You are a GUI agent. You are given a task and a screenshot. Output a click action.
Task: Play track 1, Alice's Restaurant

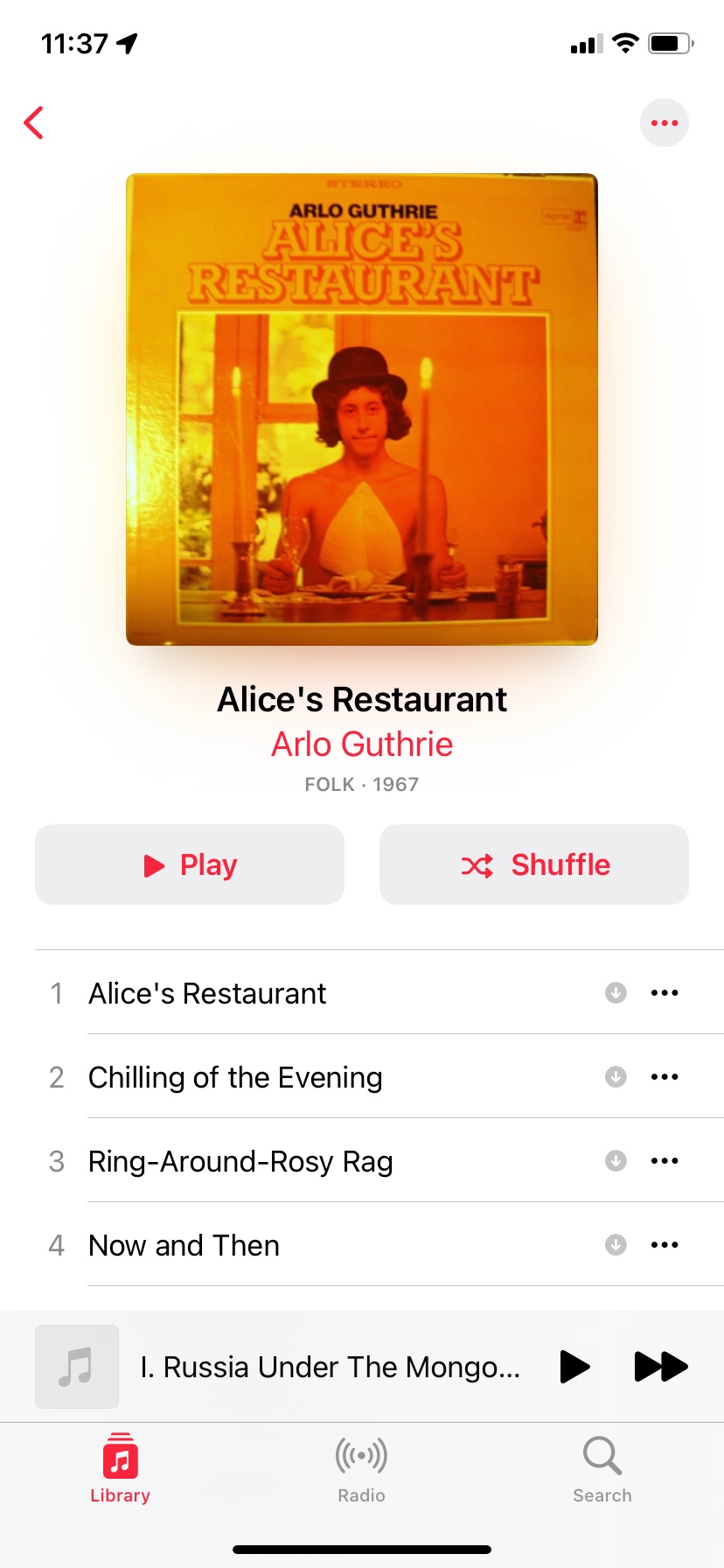click(x=207, y=993)
